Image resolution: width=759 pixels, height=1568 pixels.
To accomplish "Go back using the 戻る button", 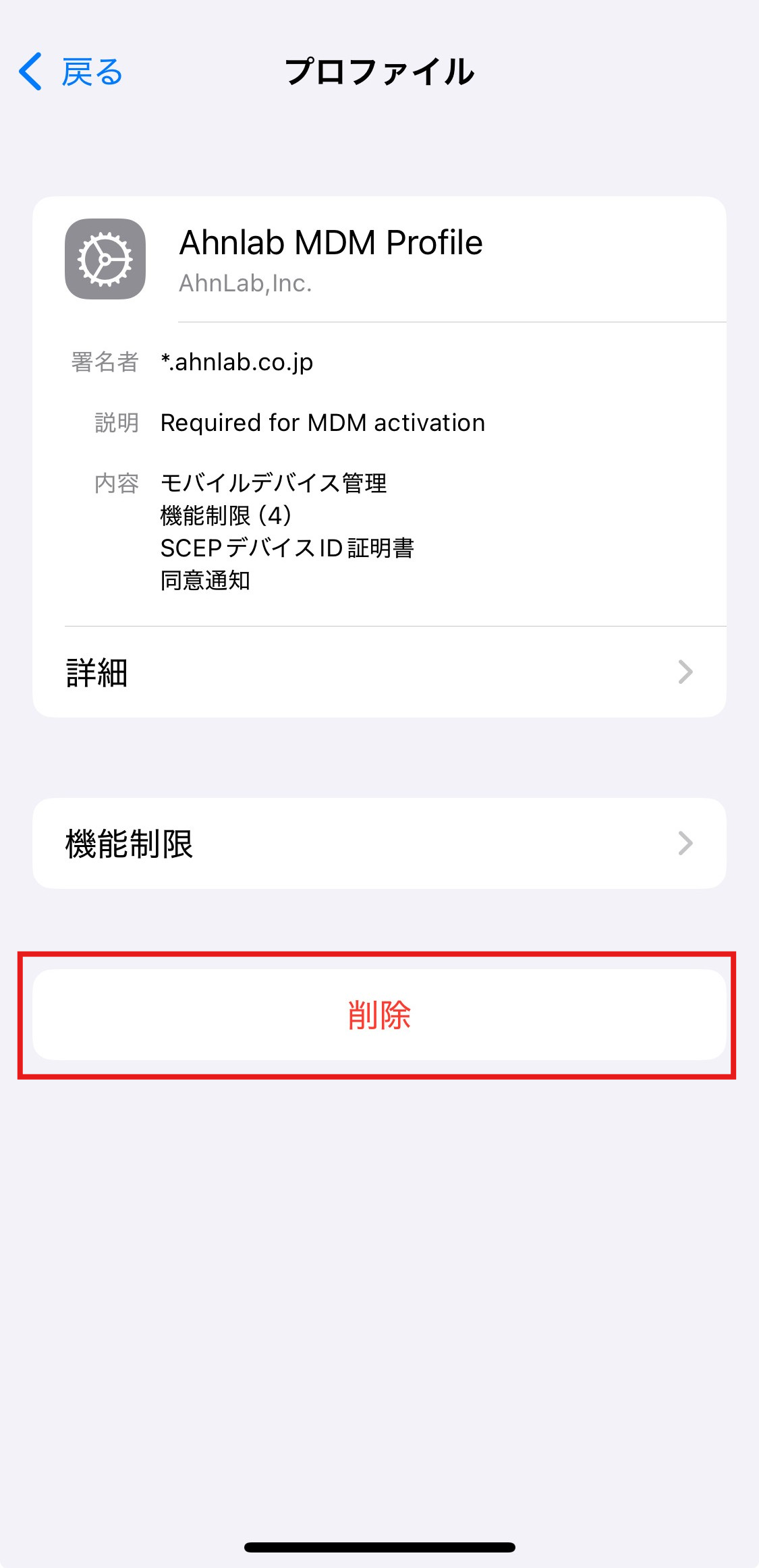I will pyautogui.click(x=70, y=71).
